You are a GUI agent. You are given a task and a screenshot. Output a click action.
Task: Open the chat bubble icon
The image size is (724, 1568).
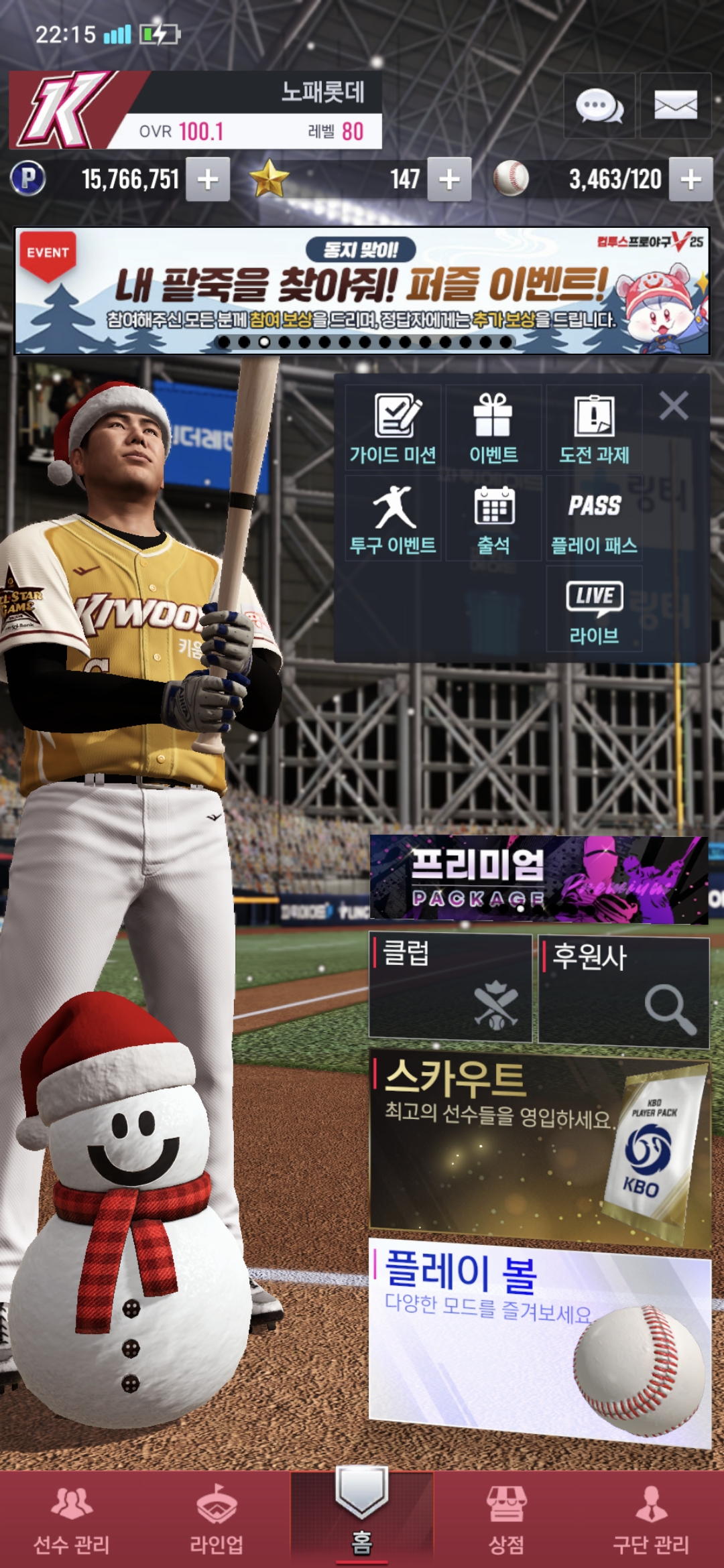[599, 106]
